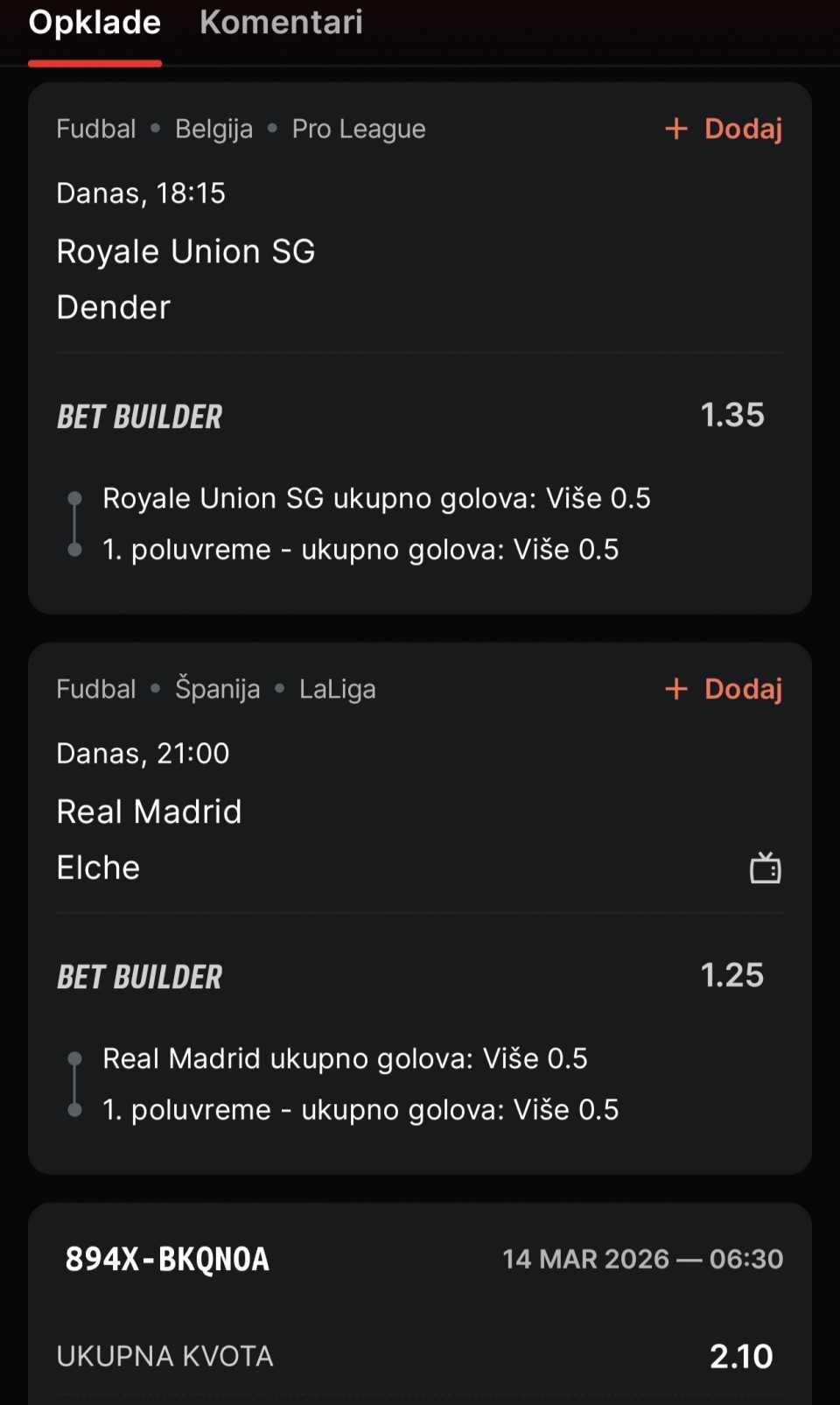The height and width of the screenshot is (1405, 840).
Task: Switch to the Komentari tab
Action: pos(281,23)
